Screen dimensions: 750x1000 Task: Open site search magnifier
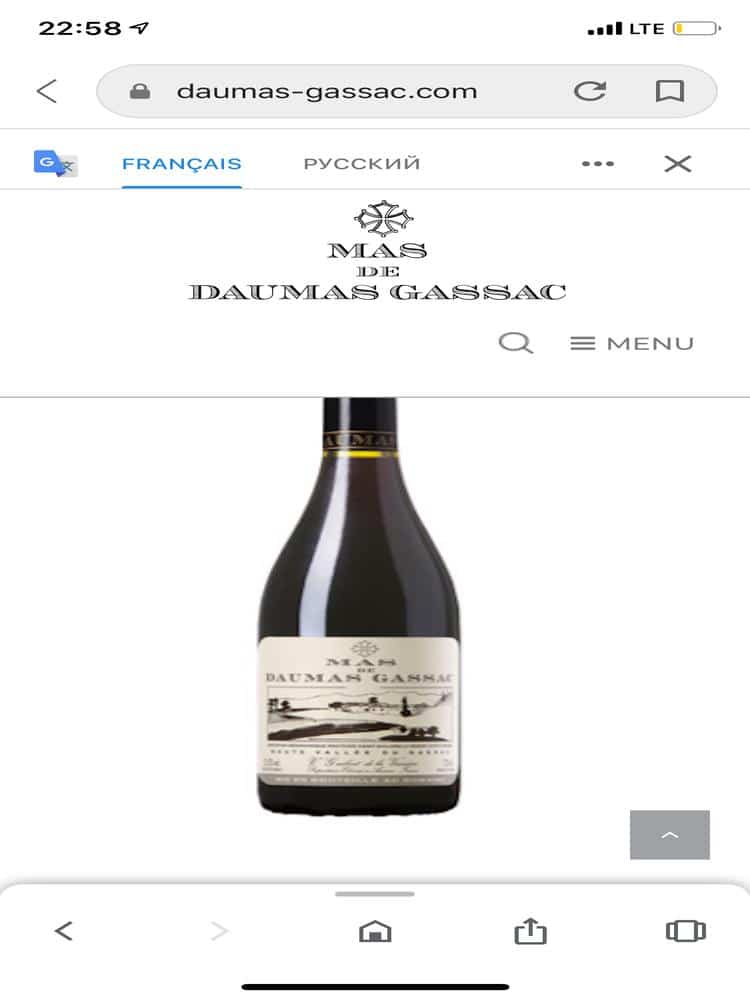(x=515, y=344)
